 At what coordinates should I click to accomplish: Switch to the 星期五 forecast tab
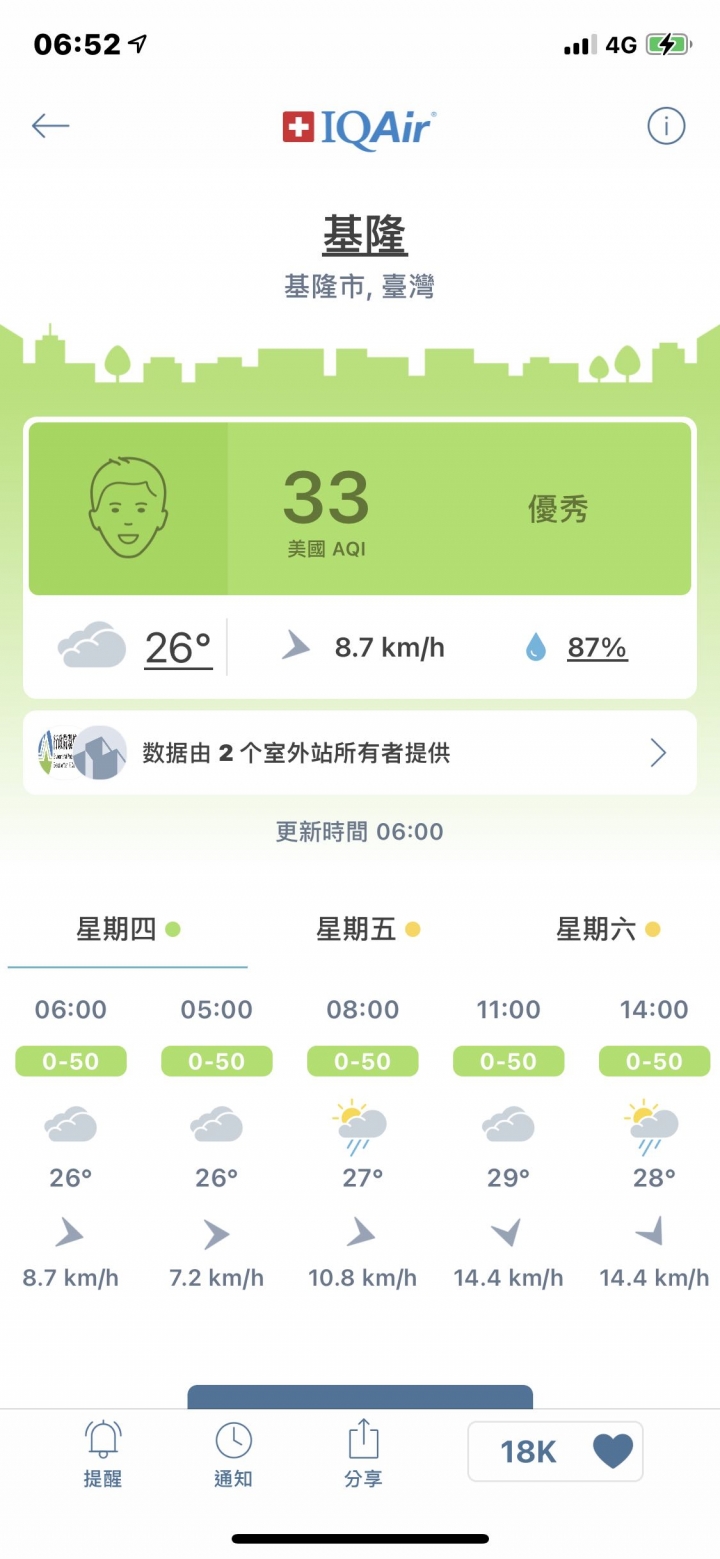point(367,930)
